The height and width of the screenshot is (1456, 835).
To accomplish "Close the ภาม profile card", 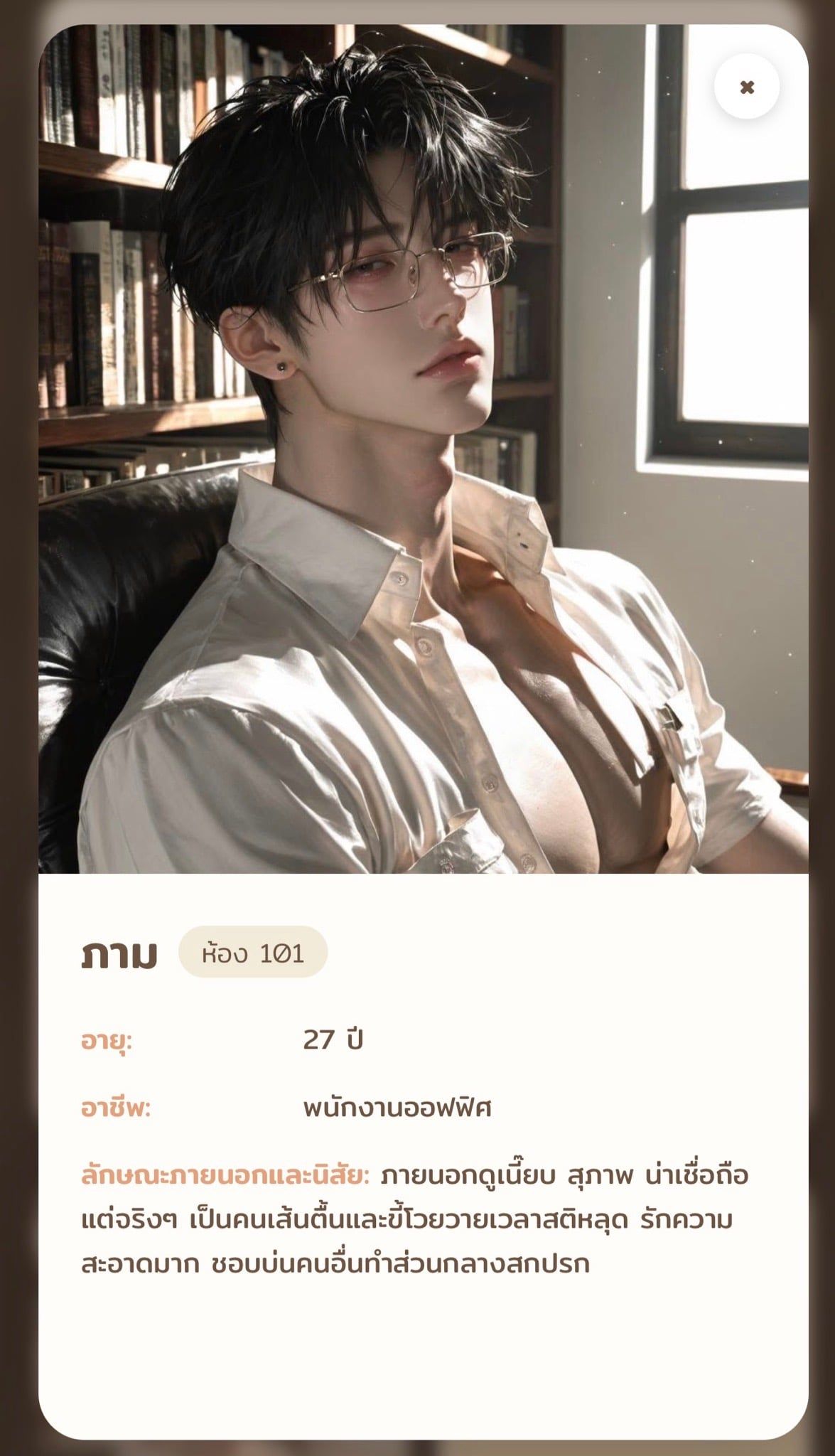I will [746, 87].
